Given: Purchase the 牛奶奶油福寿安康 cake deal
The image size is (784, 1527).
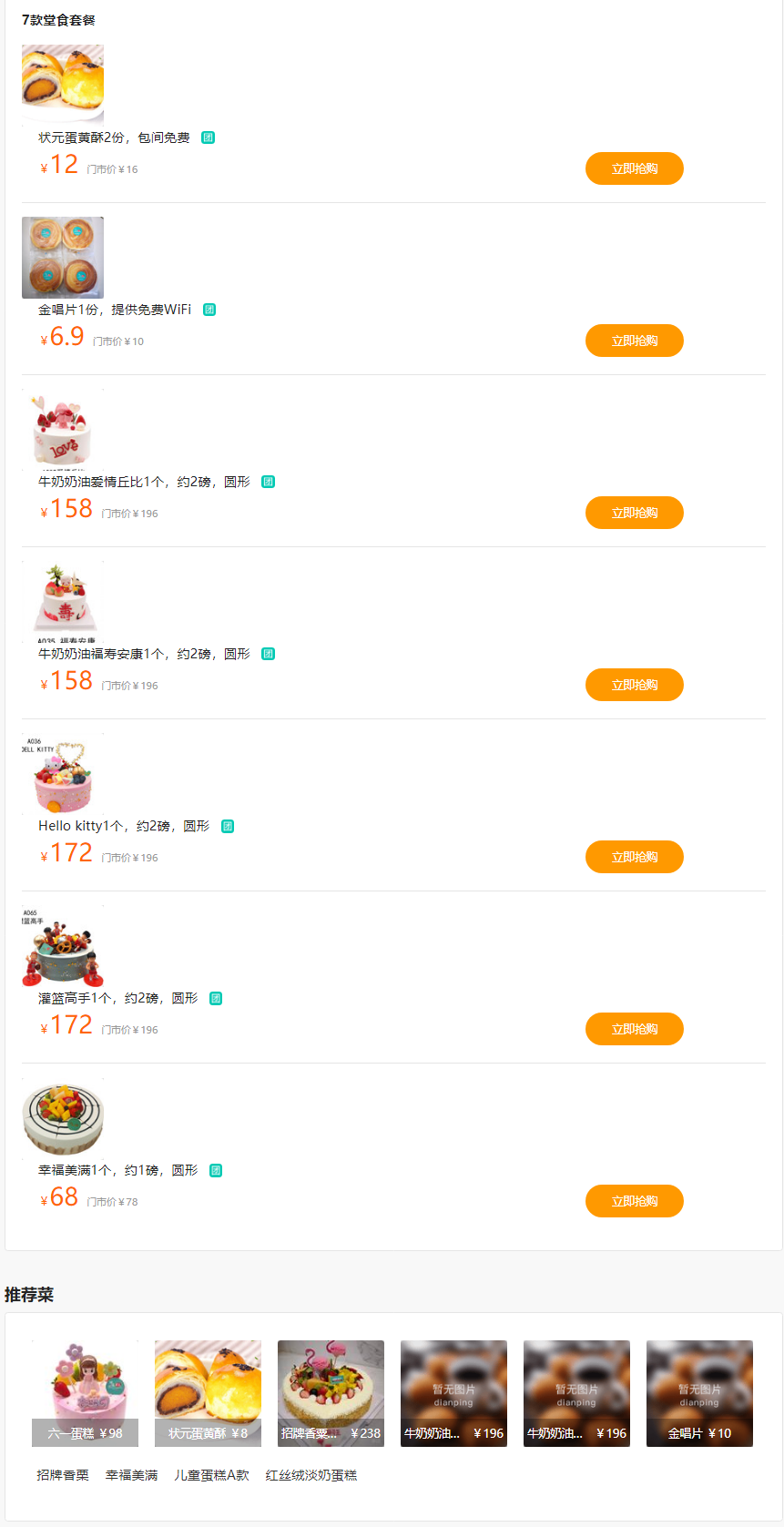Looking at the screenshot, I should tap(634, 685).
